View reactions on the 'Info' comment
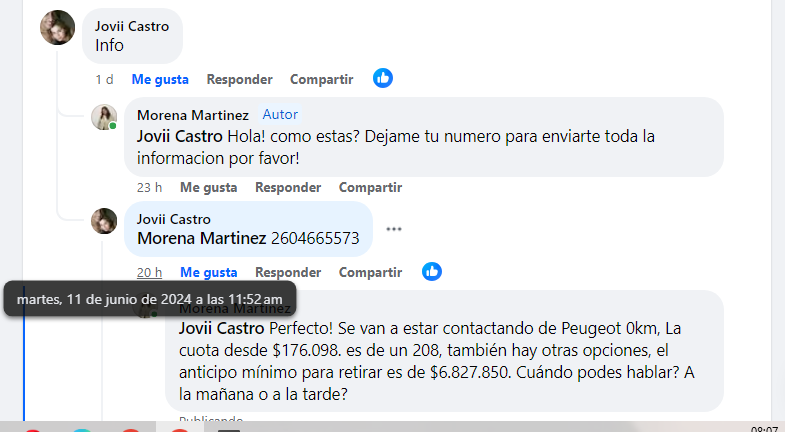The width and height of the screenshot is (785, 432). [x=383, y=78]
